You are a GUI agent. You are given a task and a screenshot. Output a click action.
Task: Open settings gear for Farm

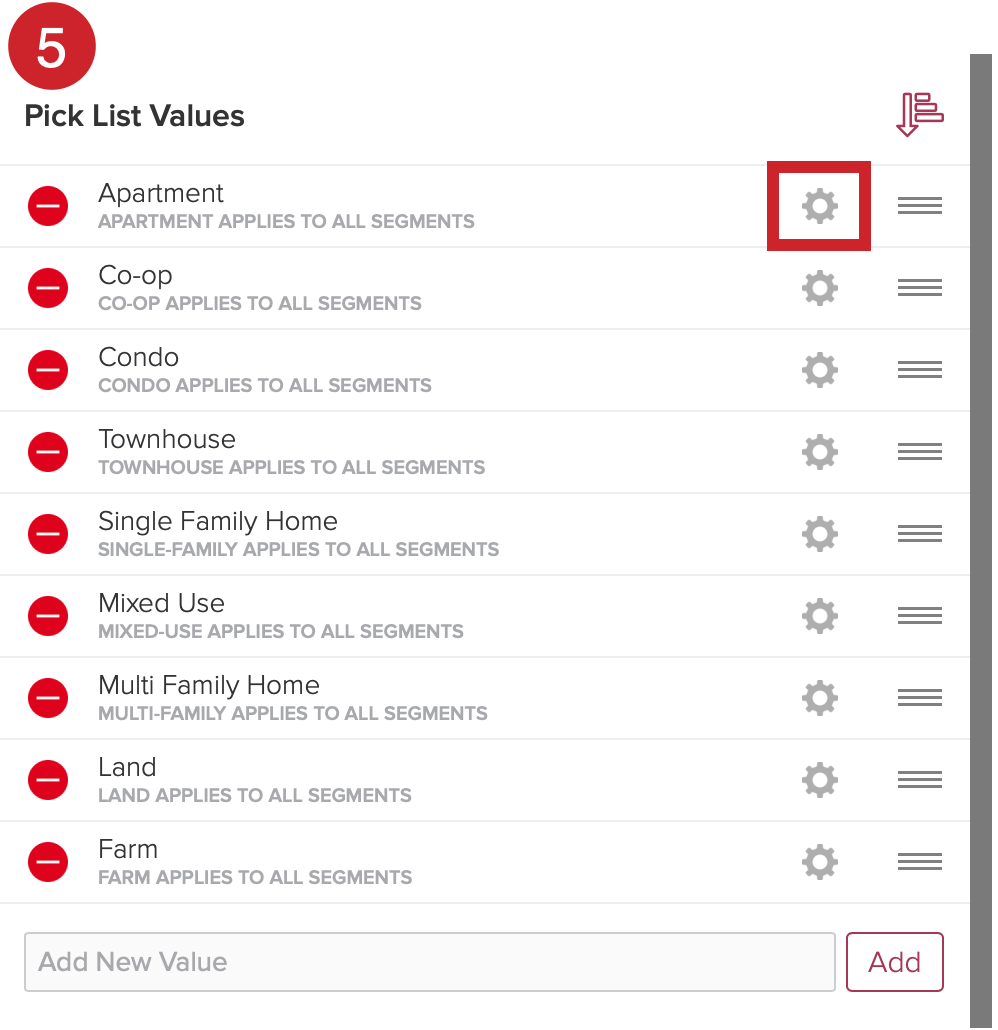tap(819, 862)
